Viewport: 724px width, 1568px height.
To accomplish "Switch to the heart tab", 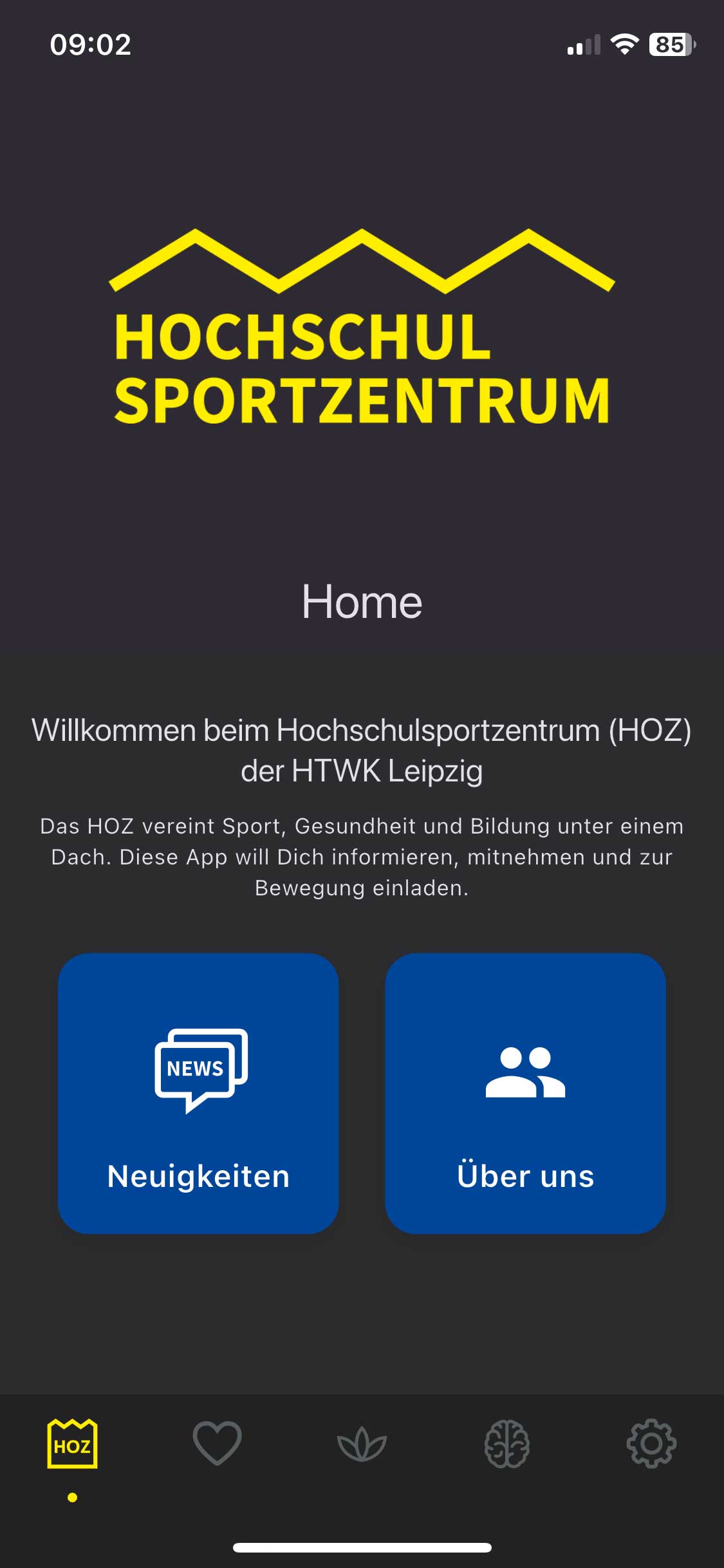I will [217, 1444].
